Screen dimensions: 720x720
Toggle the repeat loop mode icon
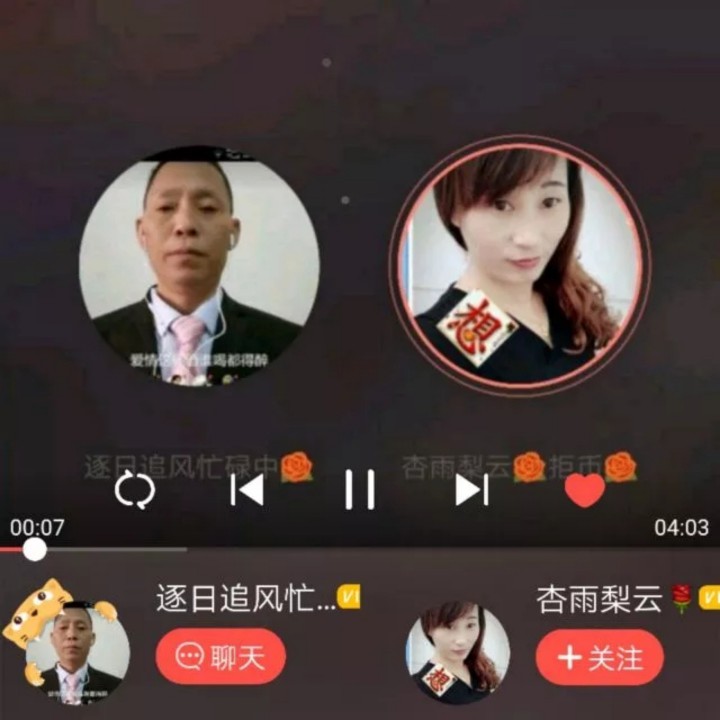click(x=134, y=490)
